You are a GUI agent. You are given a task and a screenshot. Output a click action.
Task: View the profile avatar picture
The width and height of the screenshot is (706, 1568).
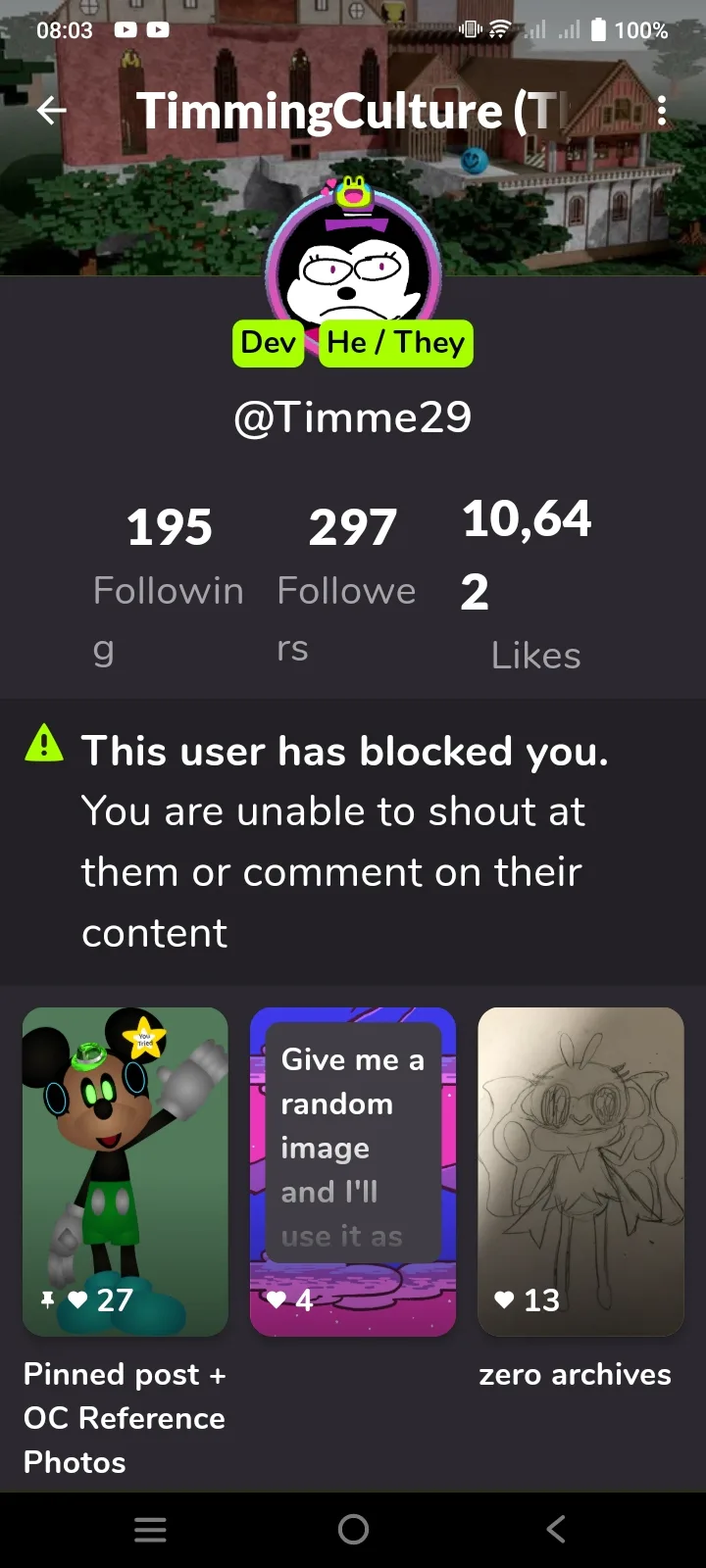(x=353, y=264)
